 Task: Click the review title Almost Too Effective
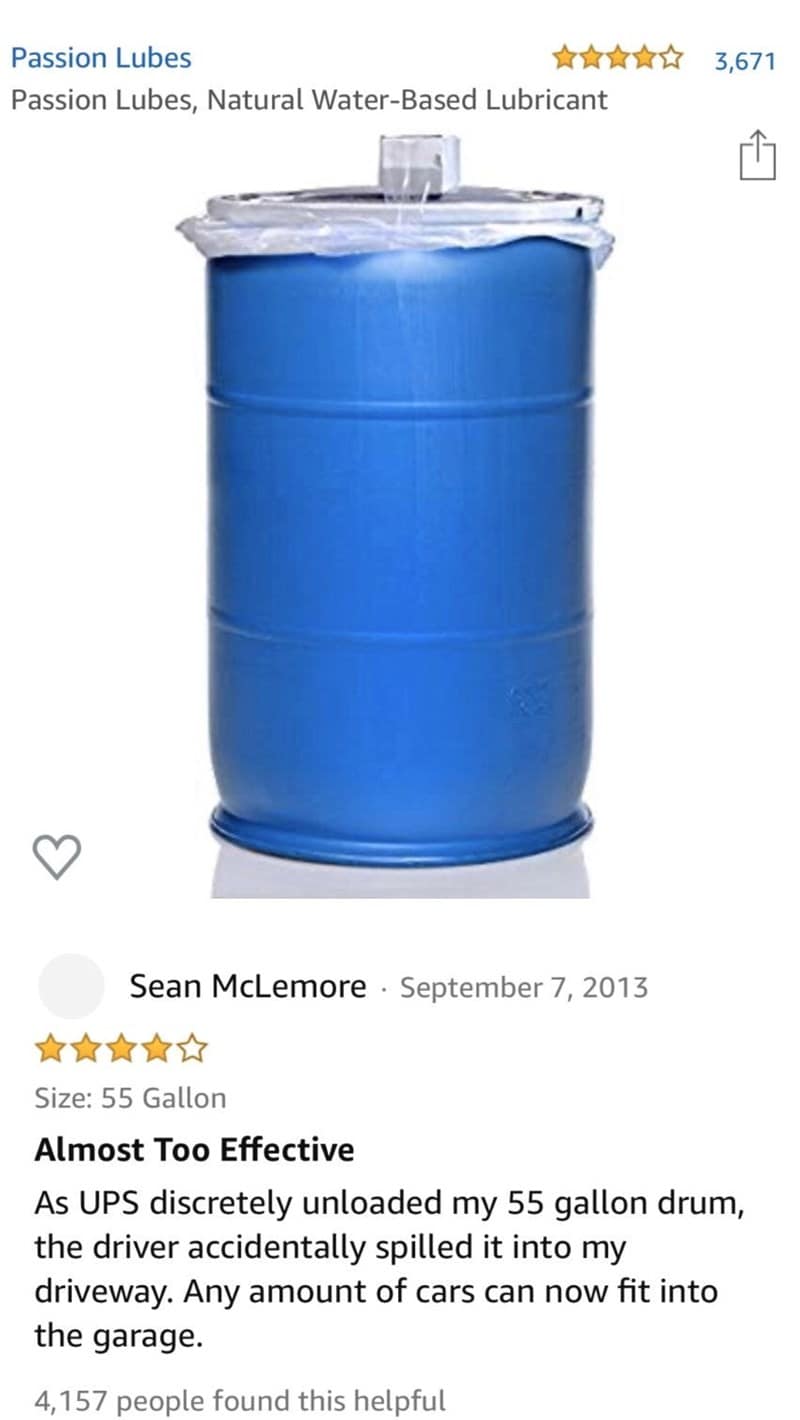(x=194, y=1150)
